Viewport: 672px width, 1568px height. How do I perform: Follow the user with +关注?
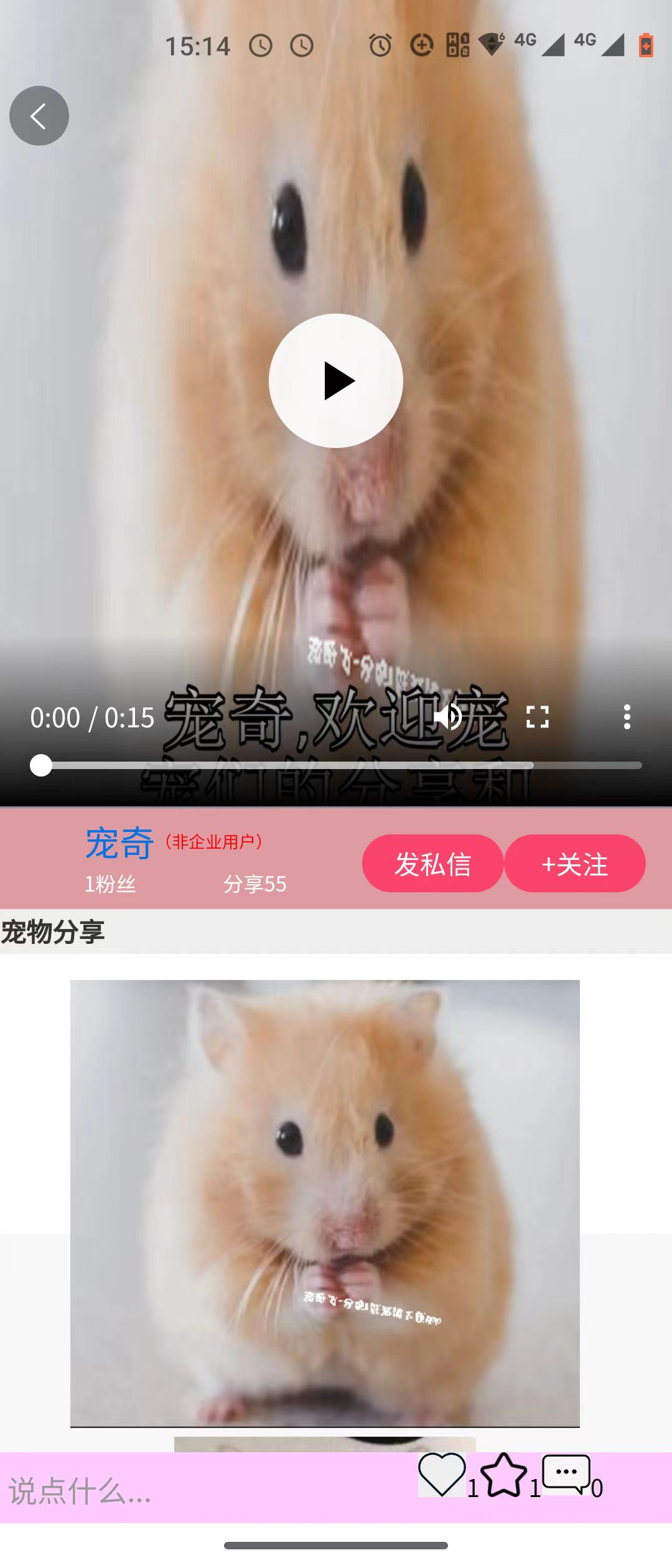pos(574,864)
